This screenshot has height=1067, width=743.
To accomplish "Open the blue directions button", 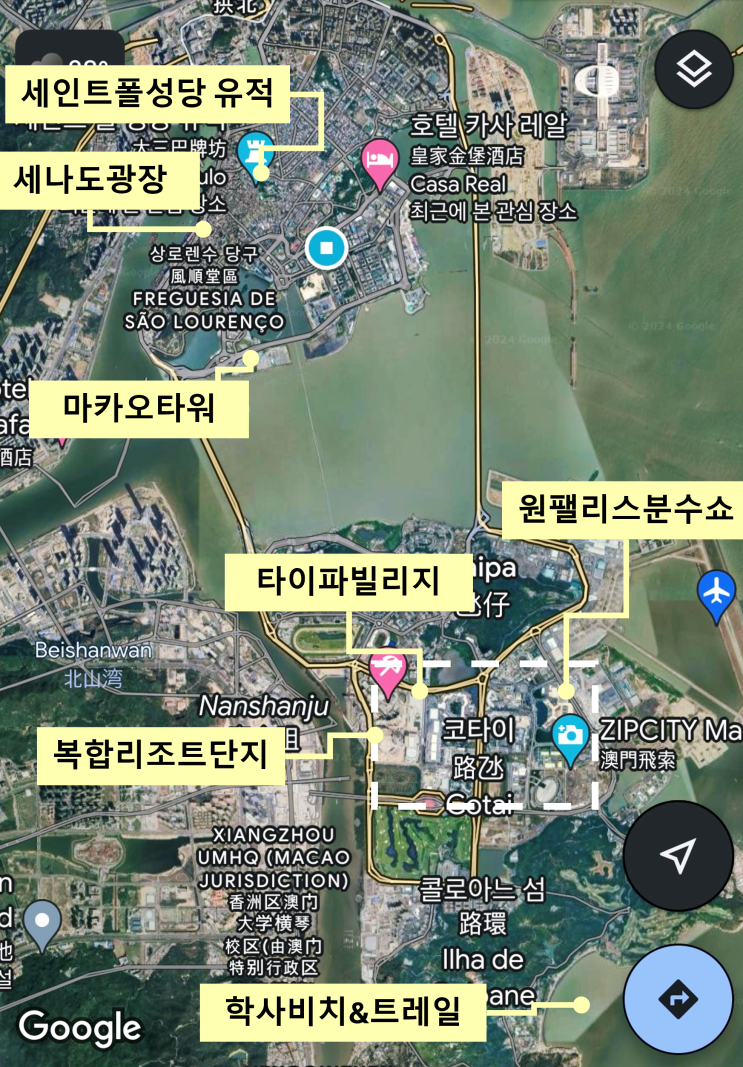I will coord(678,999).
